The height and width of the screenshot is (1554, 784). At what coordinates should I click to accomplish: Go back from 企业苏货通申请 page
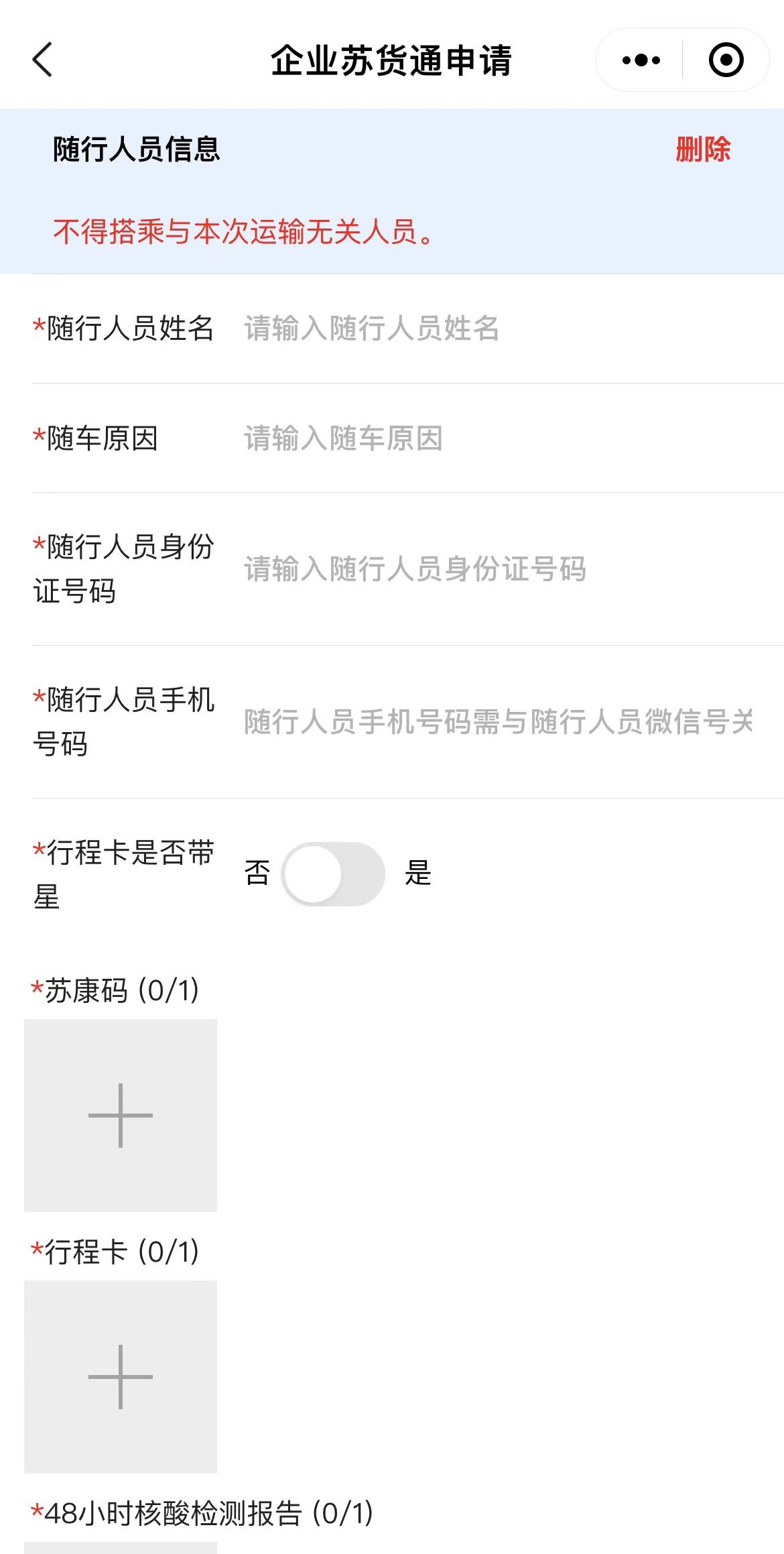pyautogui.click(x=43, y=60)
